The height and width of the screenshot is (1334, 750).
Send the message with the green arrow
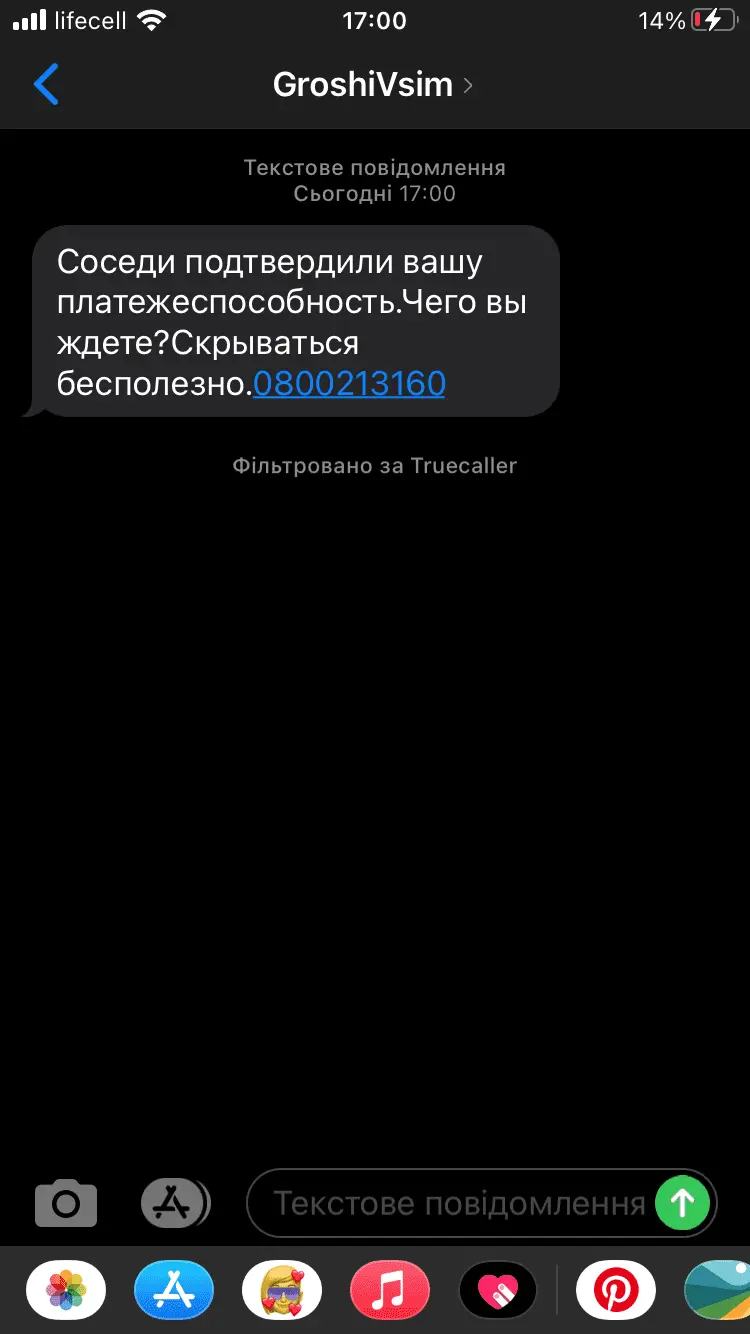(x=682, y=1203)
